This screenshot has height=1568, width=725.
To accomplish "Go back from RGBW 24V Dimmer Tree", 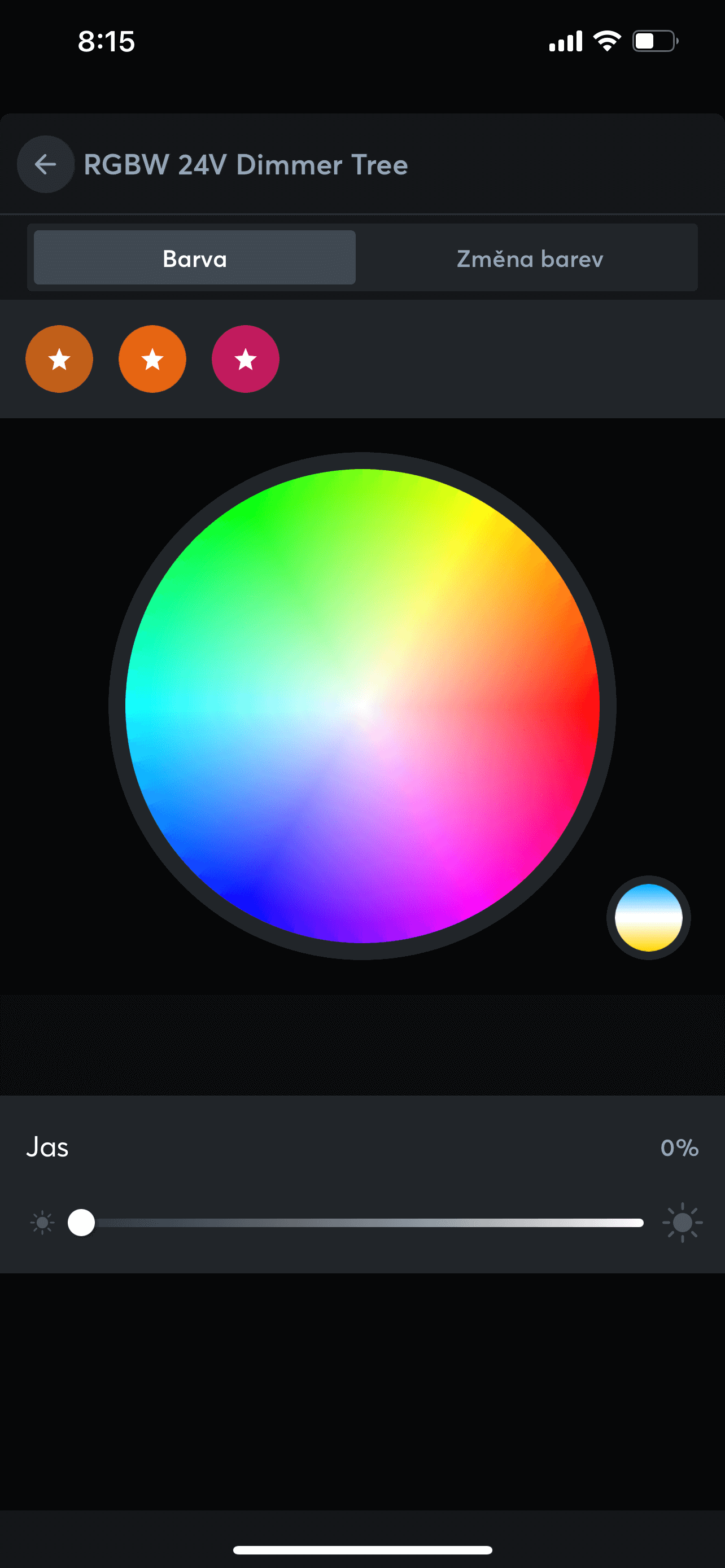I will tap(46, 164).
